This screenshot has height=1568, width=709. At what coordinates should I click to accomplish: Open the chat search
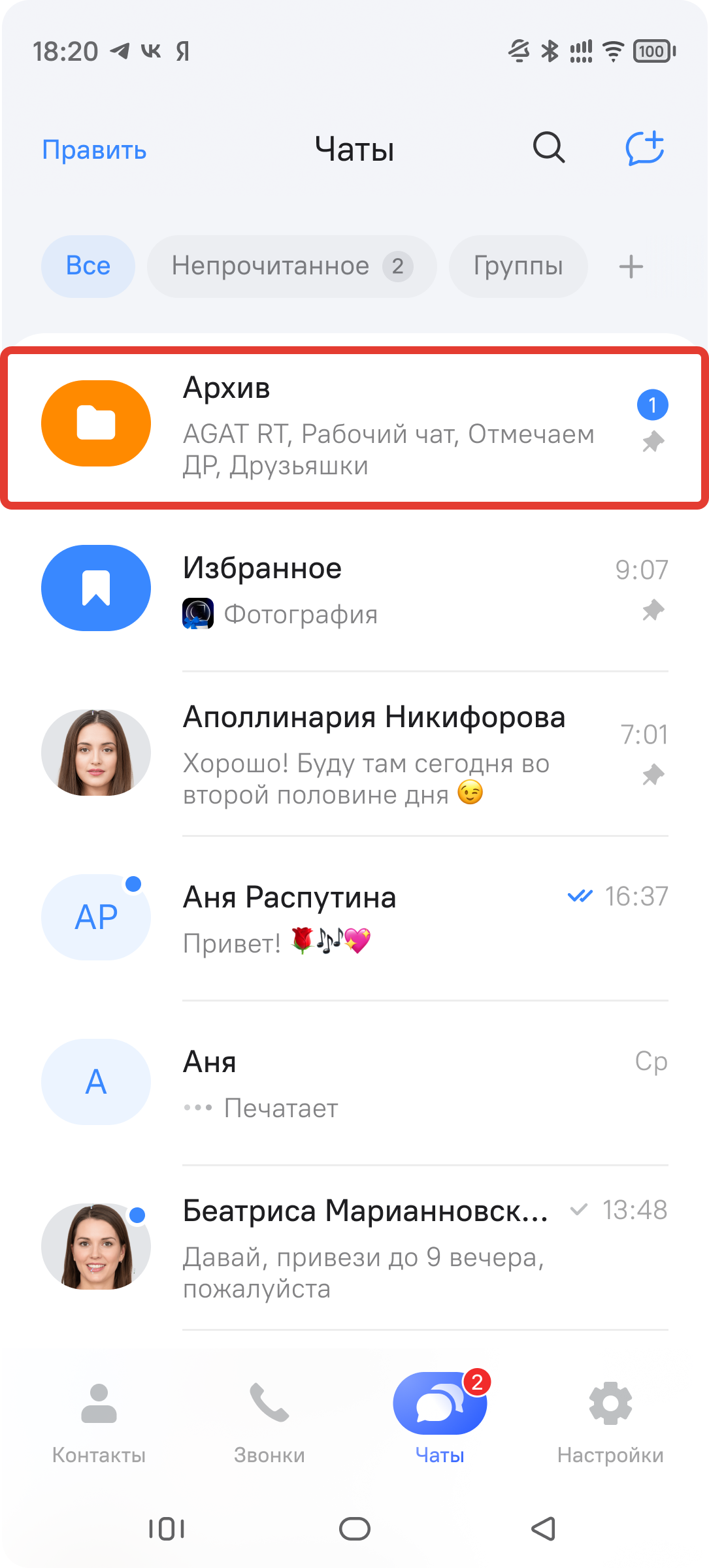(549, 148)
